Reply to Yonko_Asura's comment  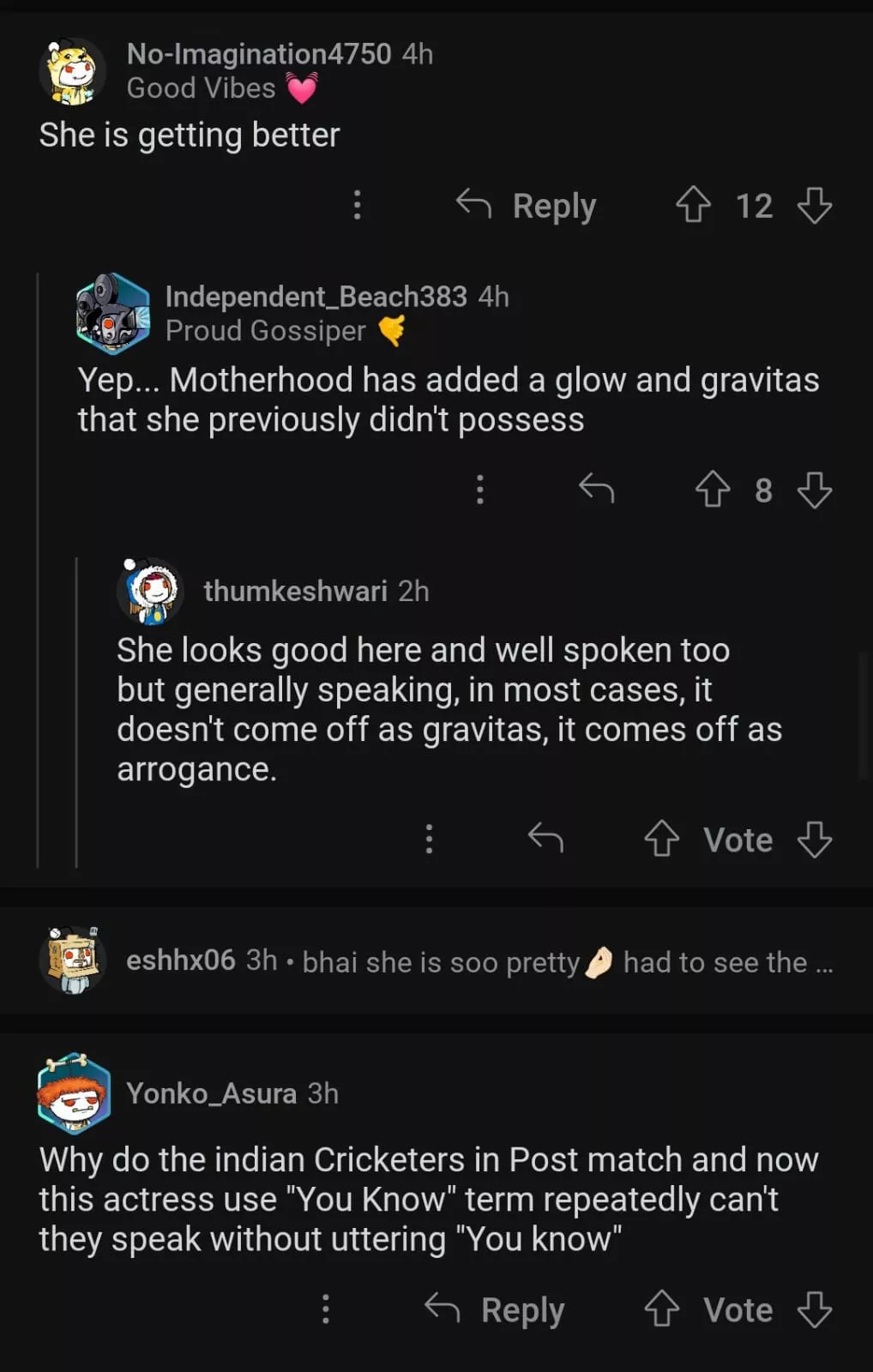tap(495, 1309)
